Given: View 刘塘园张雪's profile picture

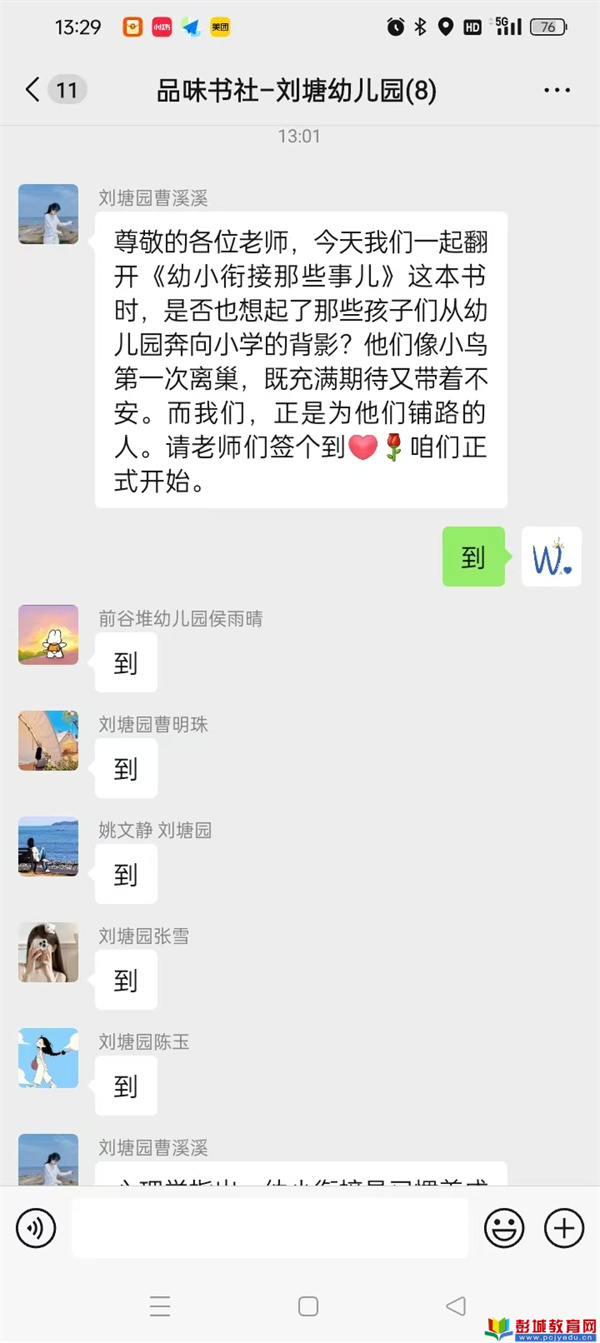Looking at the screenshot, I should point(48,953).
